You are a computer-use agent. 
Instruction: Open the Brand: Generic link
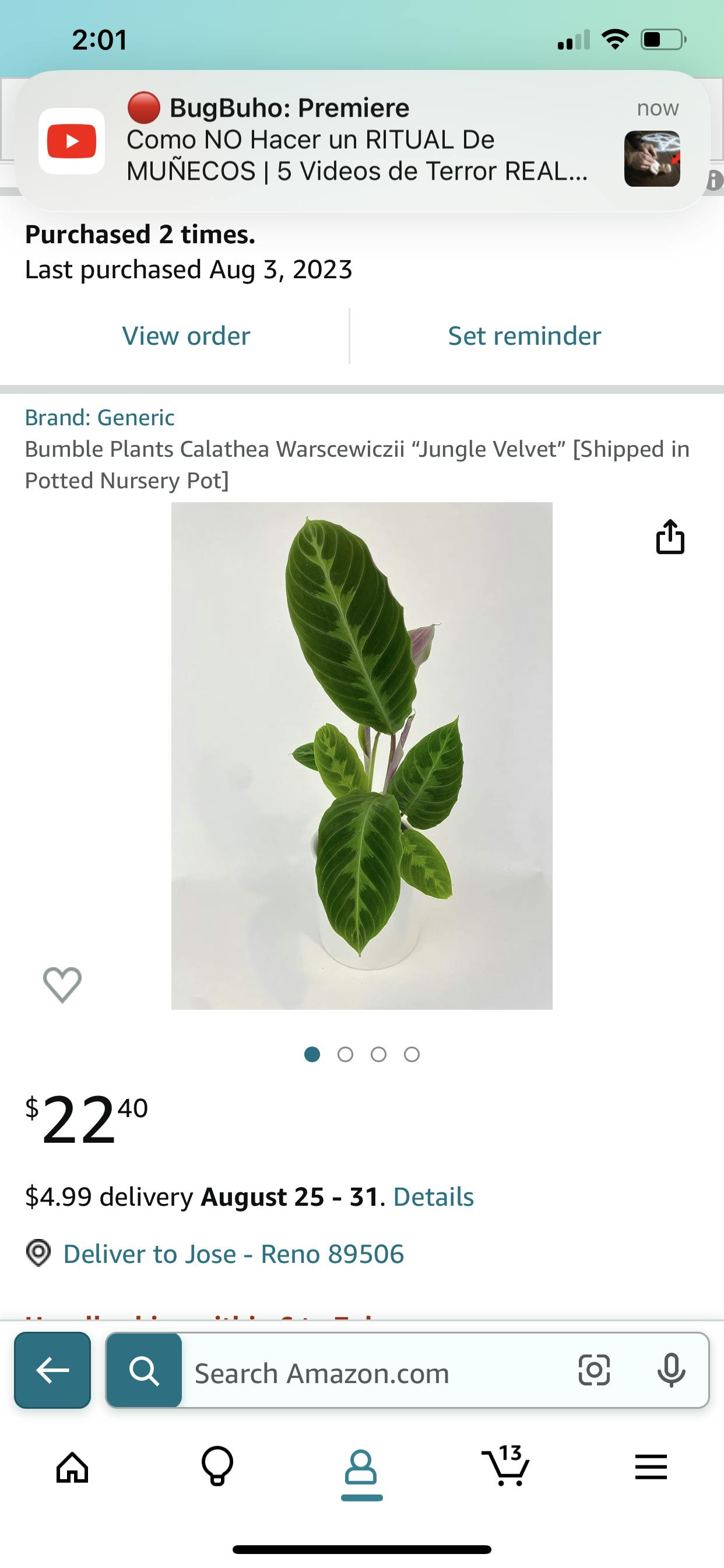(100, 418)
